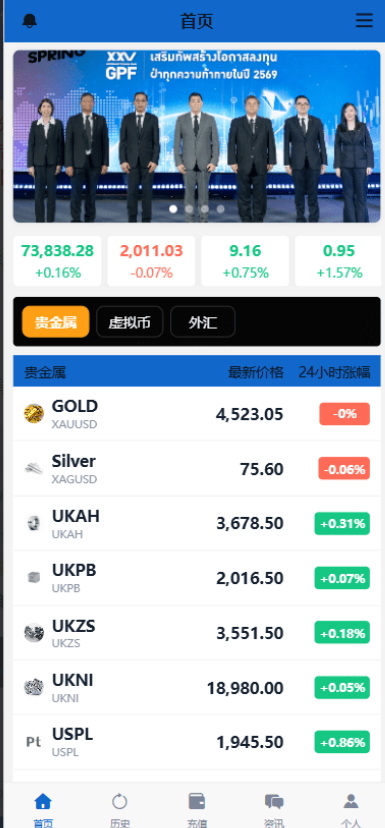Switch to the 虚拟币 category

[129, 322]
